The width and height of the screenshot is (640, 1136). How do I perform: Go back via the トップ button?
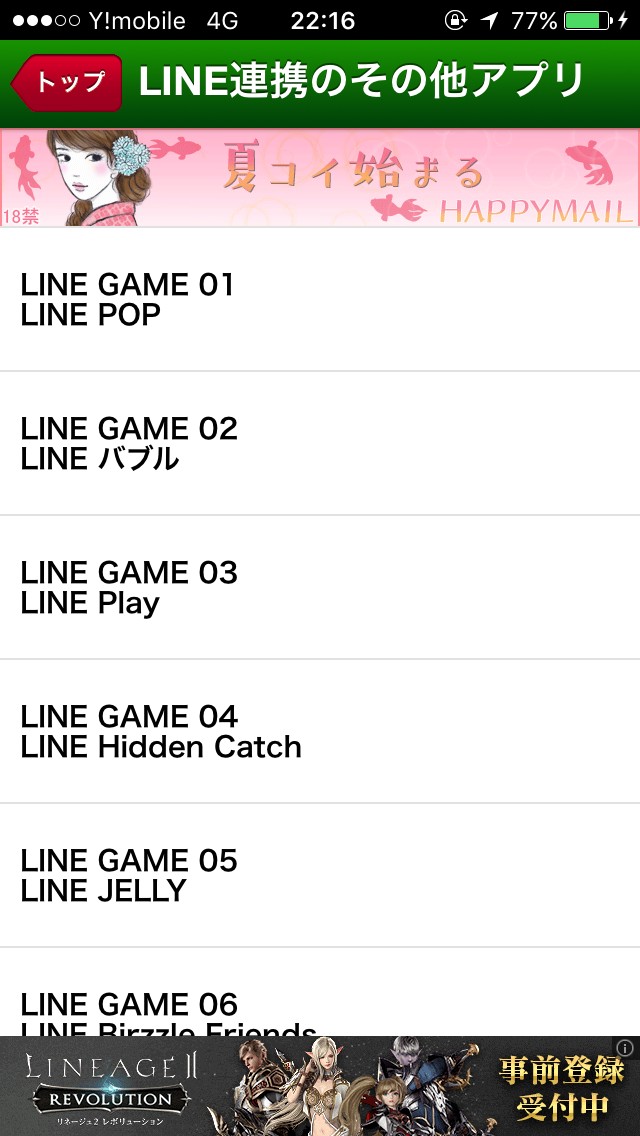pos(67,83)
